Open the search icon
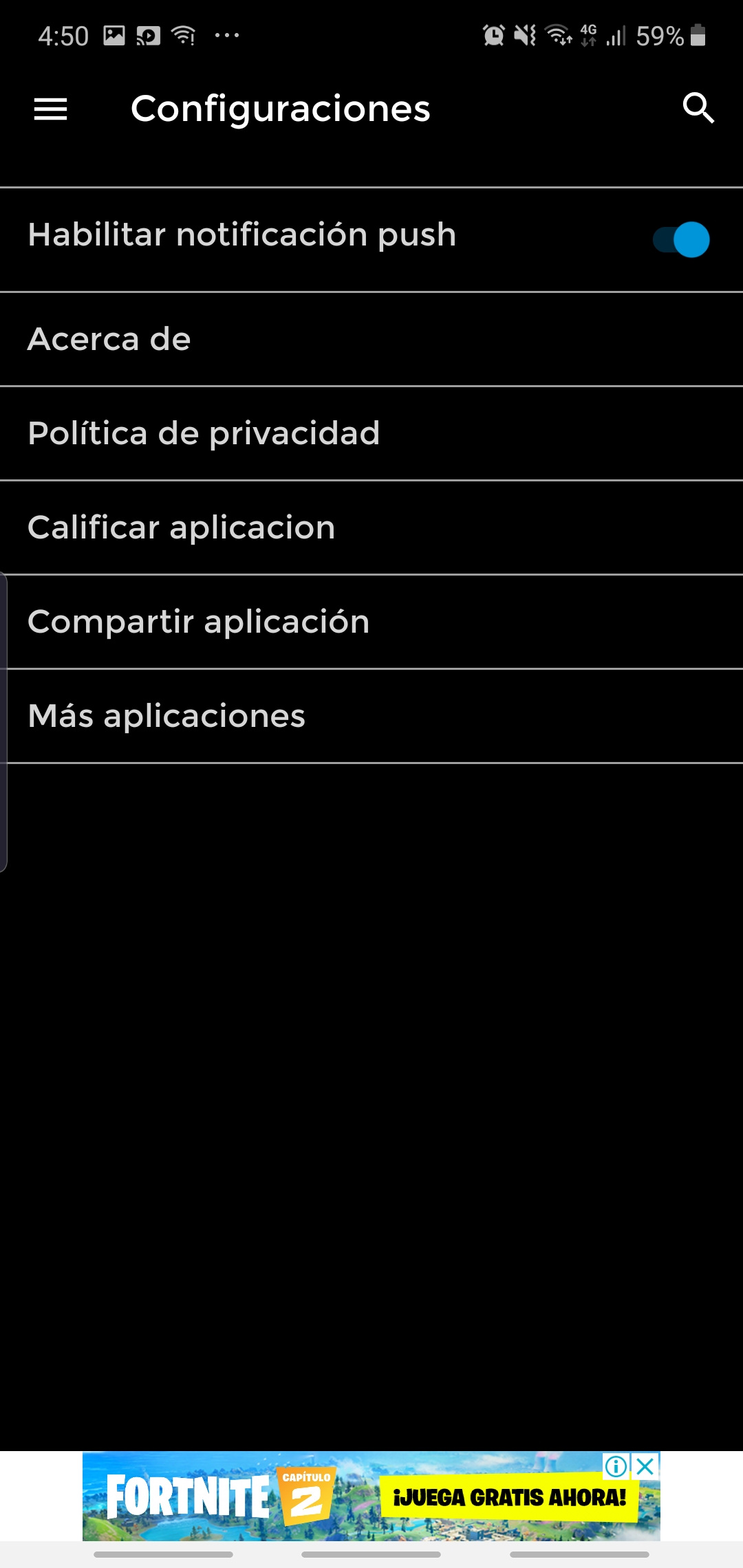Image resolution: width=743 pixels, height=1568 pixels. click(x=698, y=108)
